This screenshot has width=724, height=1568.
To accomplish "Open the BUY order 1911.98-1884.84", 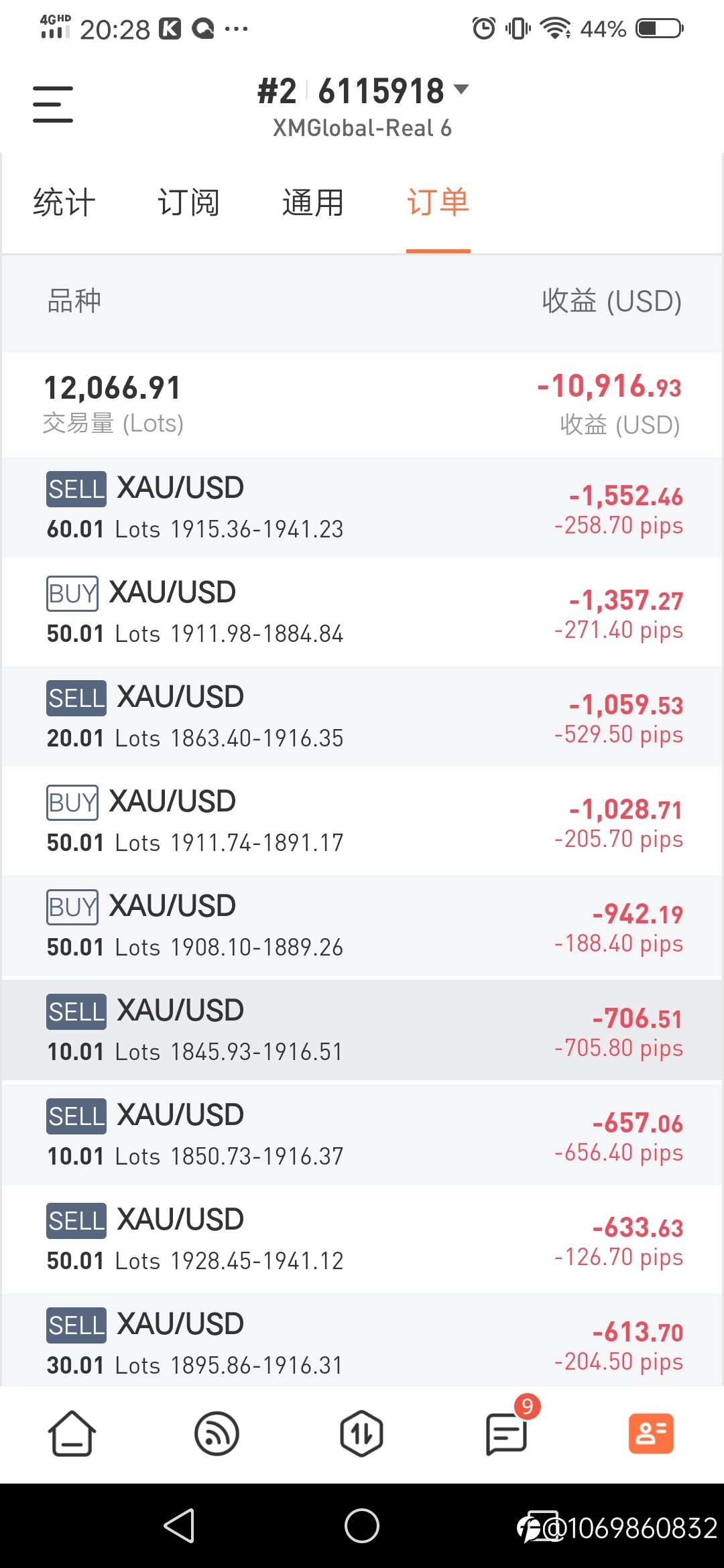I will pos(362,612).
